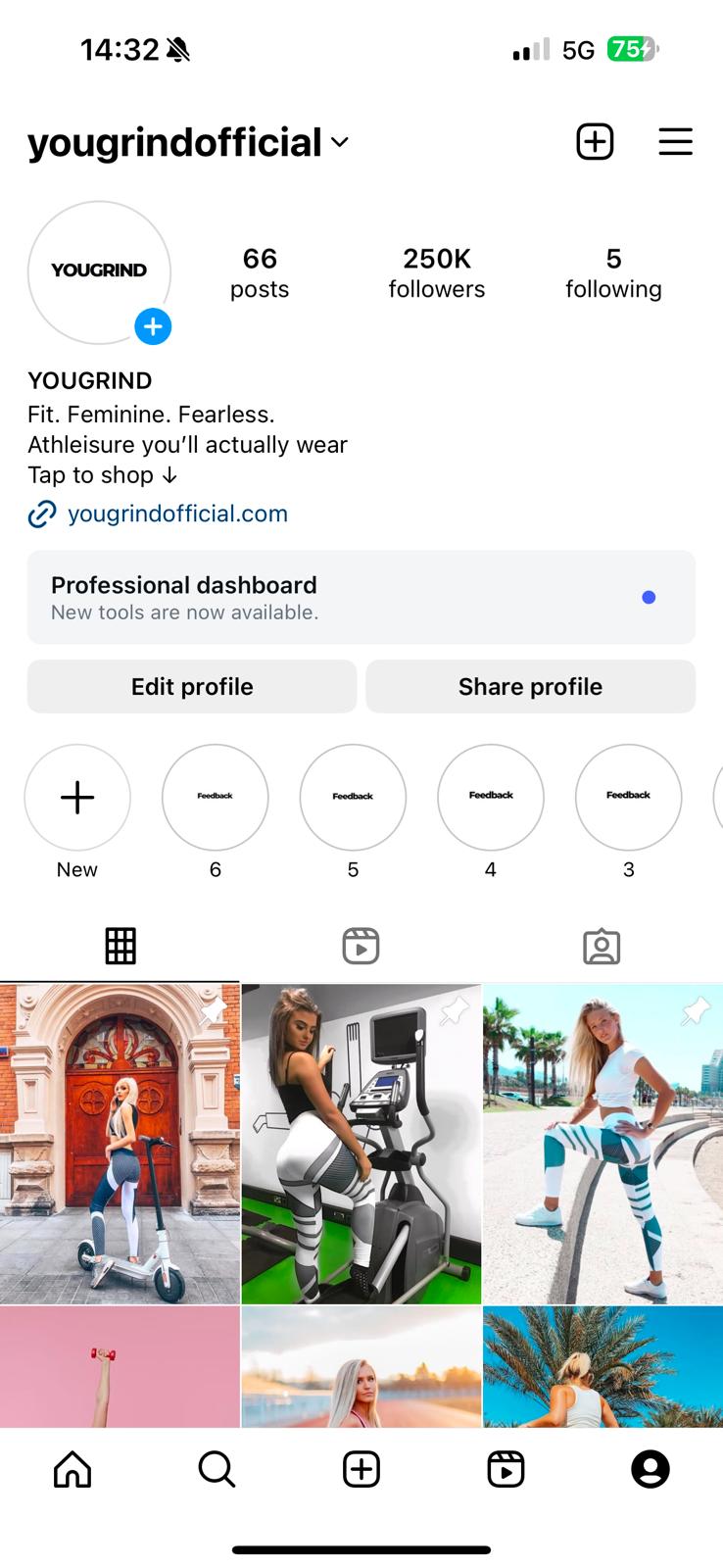View the 250K followers list
The width and height of the screenshot is (723, 1568).
pyautogui.click(x=436, y=272)
